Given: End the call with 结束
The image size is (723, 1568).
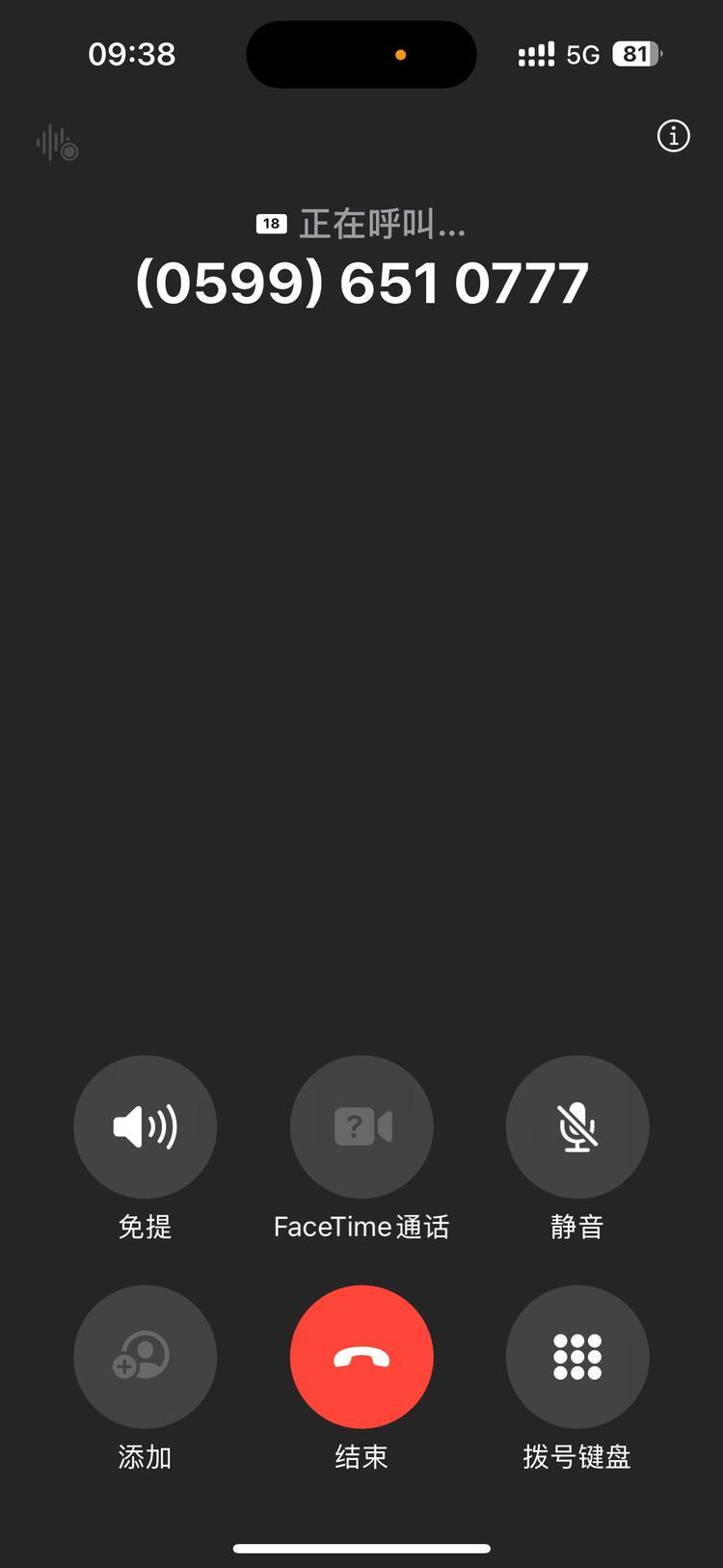Looking at the screenshot, I should [x=361, y=1357].
